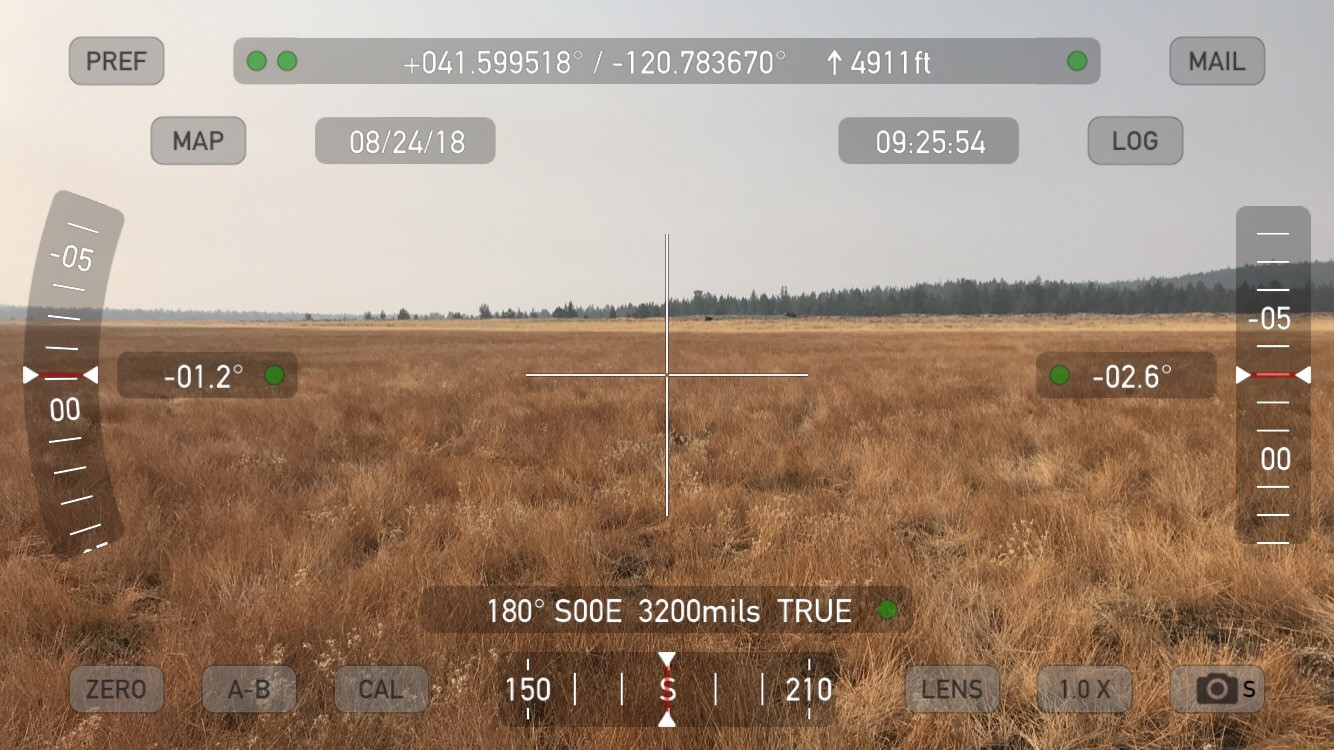The width and height of the screenshot is (1334, 750).
Task: Open the LOG button
Action: [x=1135, y=141]
